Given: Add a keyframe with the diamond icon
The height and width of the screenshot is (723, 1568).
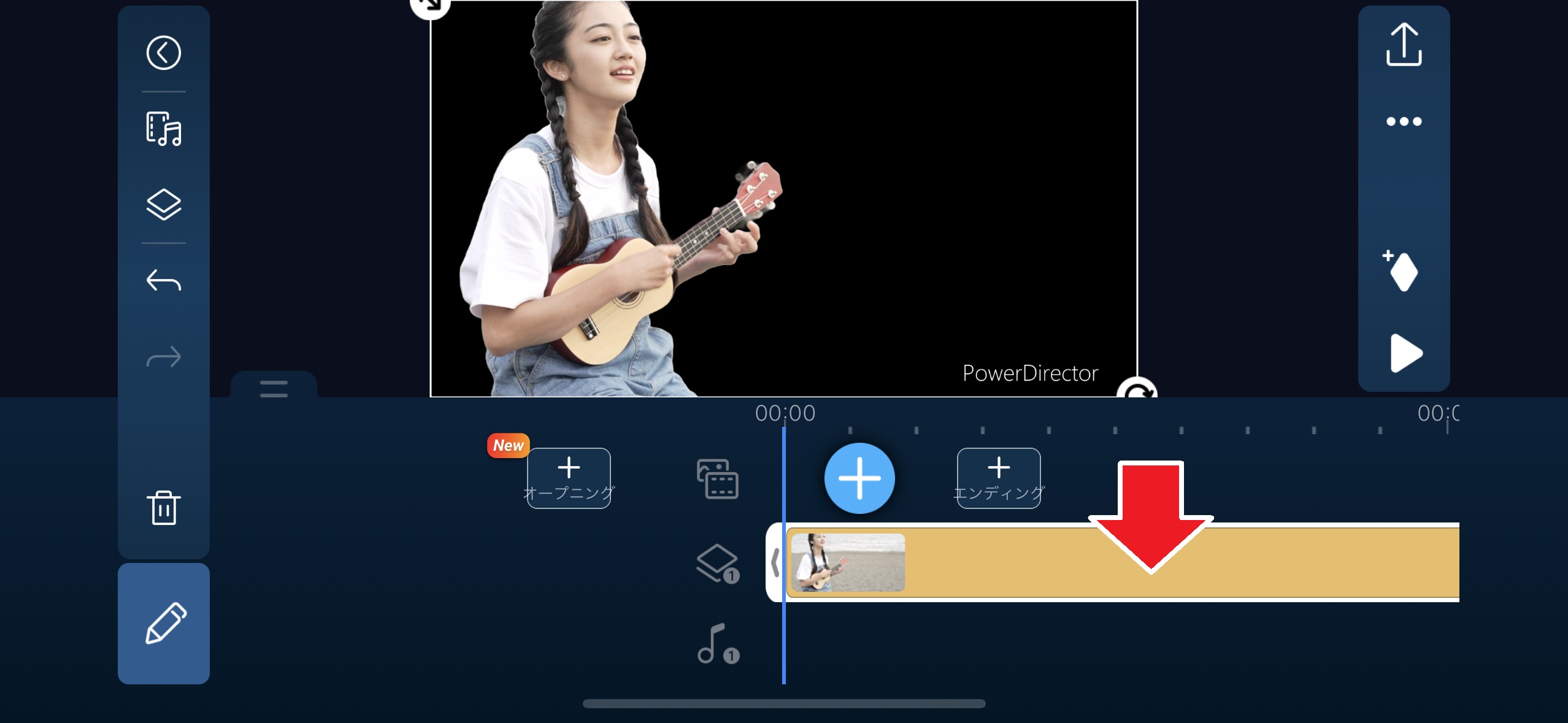Looking at the screenshot, I should pos(1402,271).
